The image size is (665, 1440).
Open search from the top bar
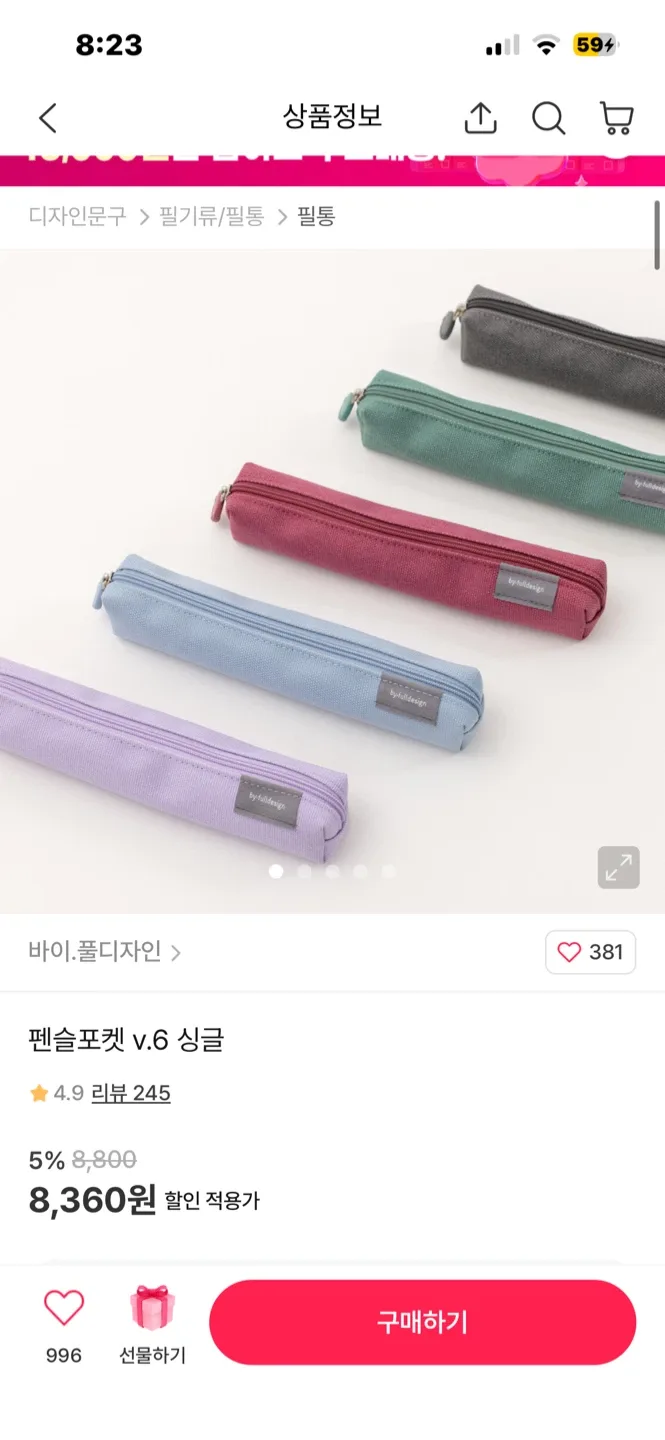(x=548, y=118)
